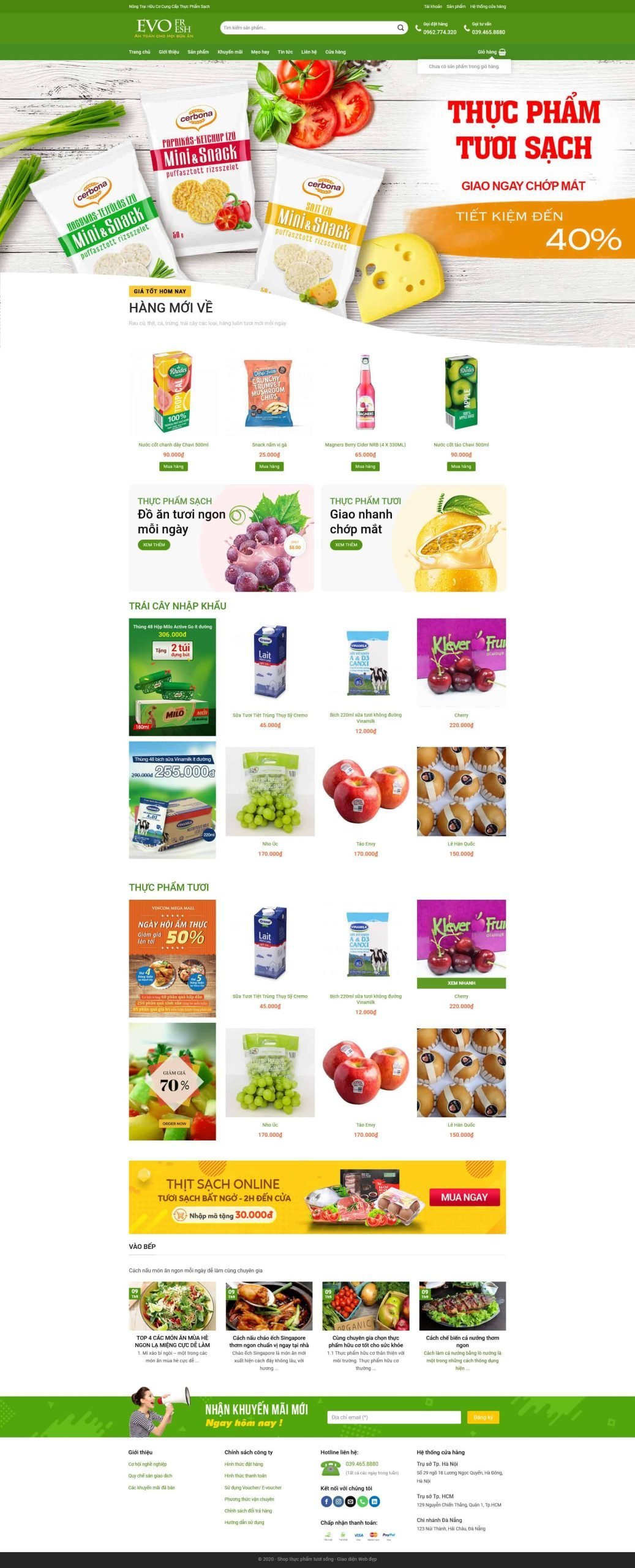Viewport: 635px width, 1568px height.
Task: Open the Giỏ hàng cart
Action: coord(492,52)
